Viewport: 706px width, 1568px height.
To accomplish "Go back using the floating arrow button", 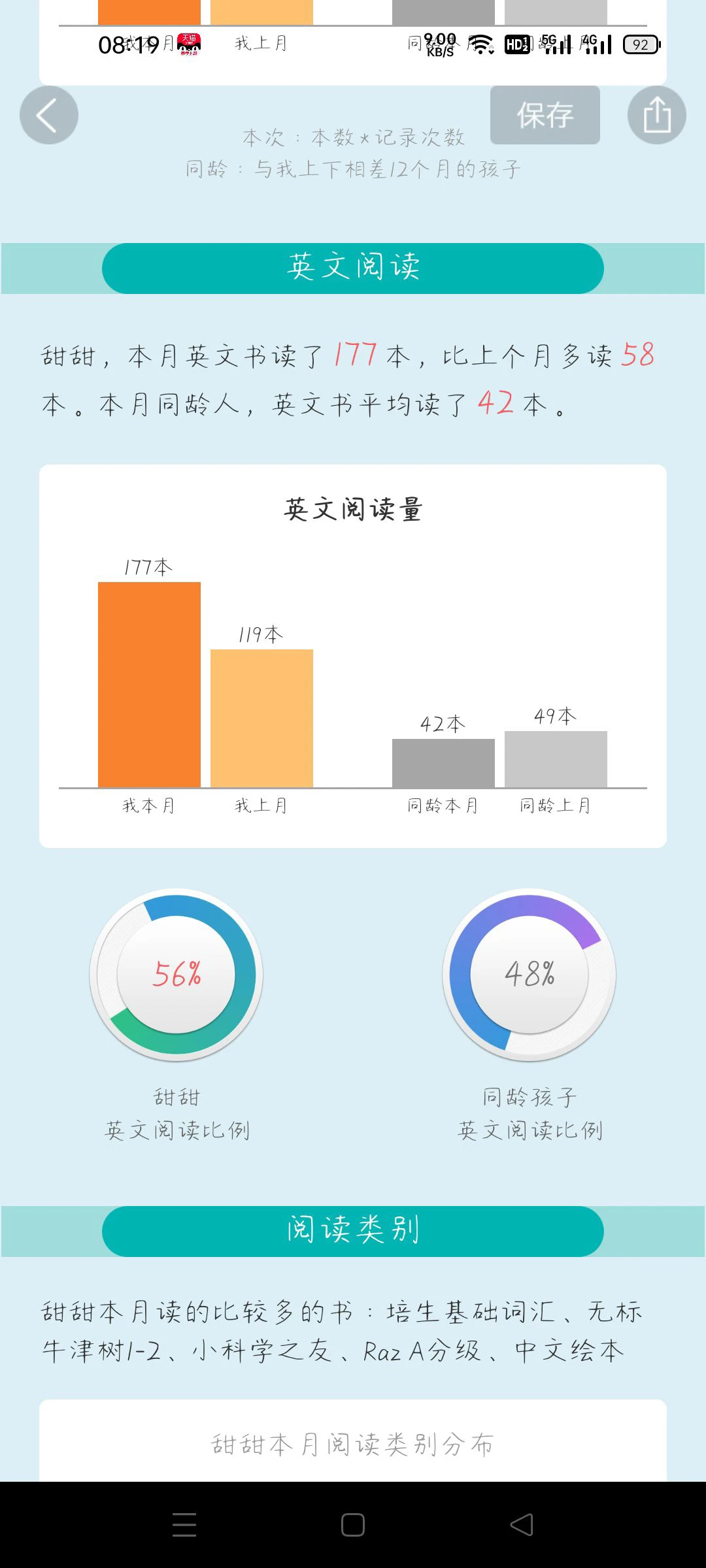I will pos(49,116).
